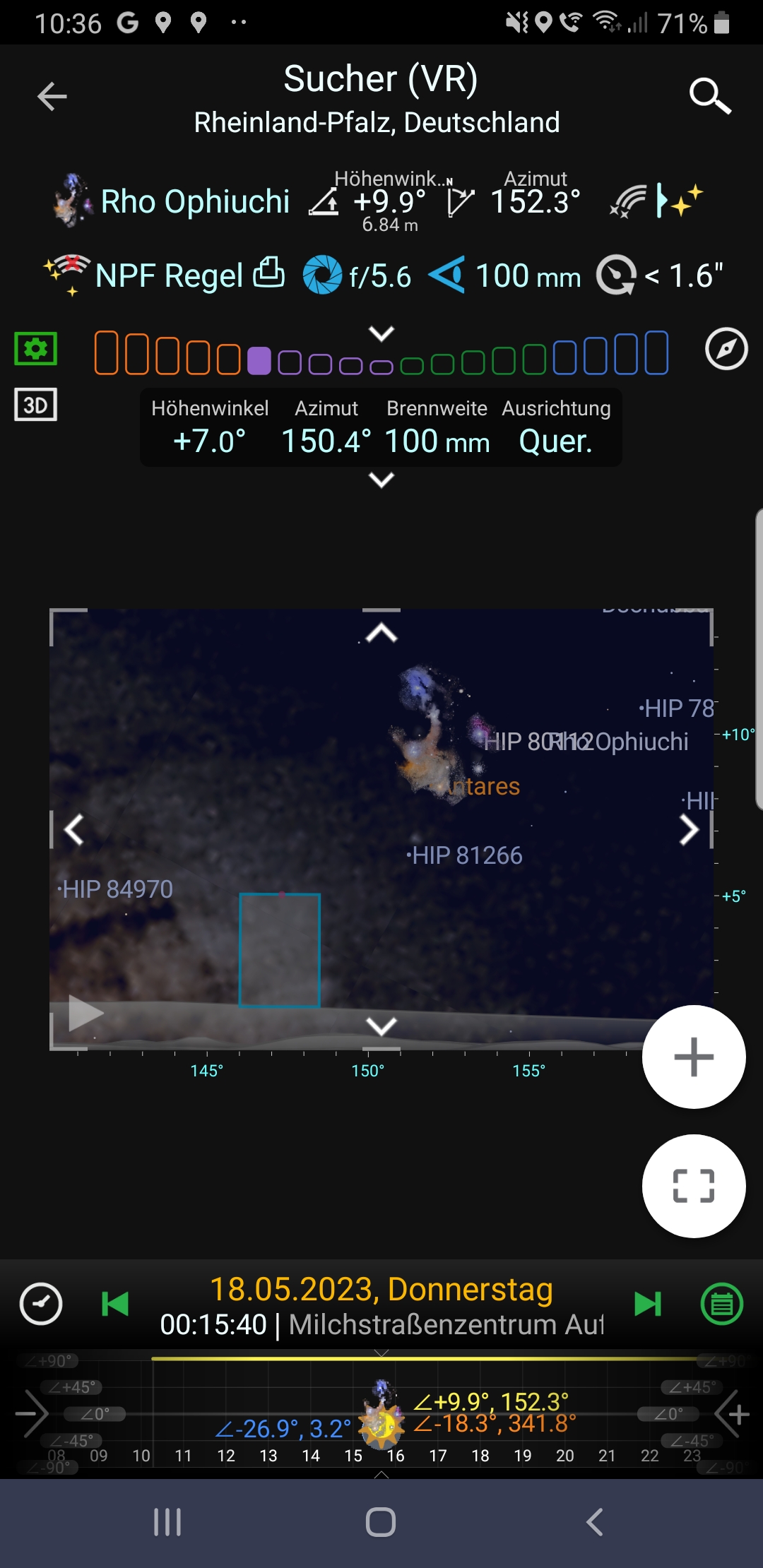Change the f/5.6 aperture value

357,275
